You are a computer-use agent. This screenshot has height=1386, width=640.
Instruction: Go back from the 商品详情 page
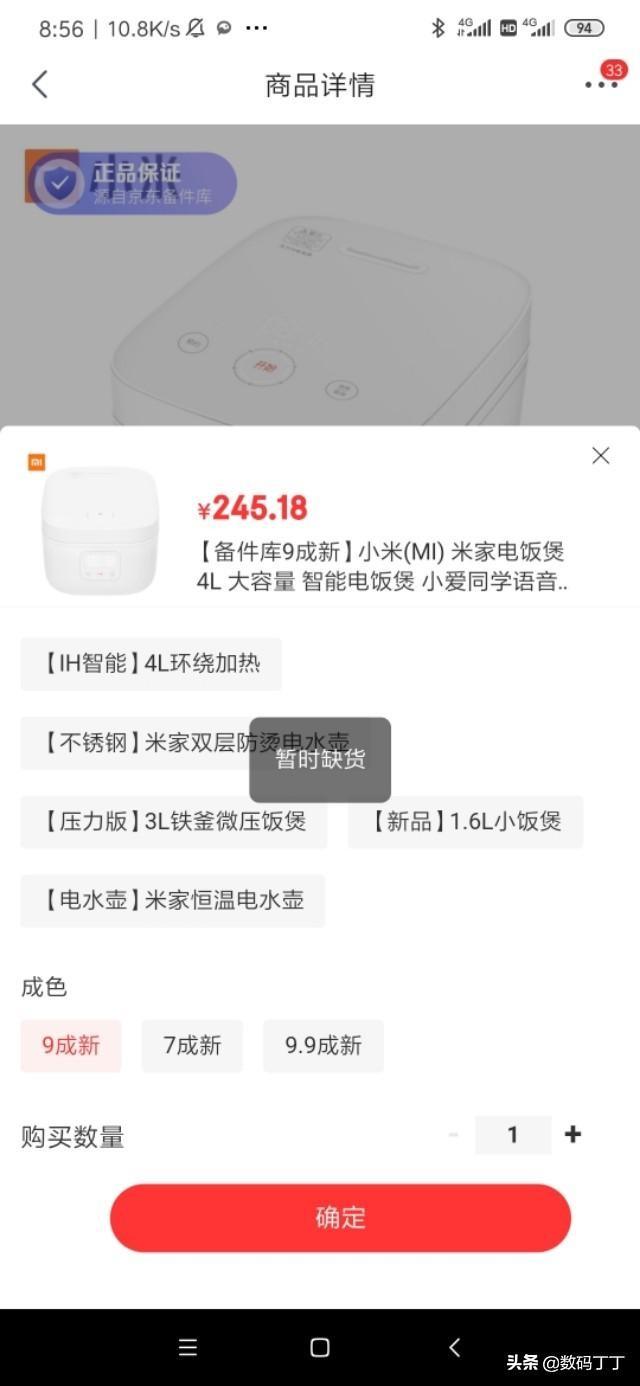[x=40, y=84]
